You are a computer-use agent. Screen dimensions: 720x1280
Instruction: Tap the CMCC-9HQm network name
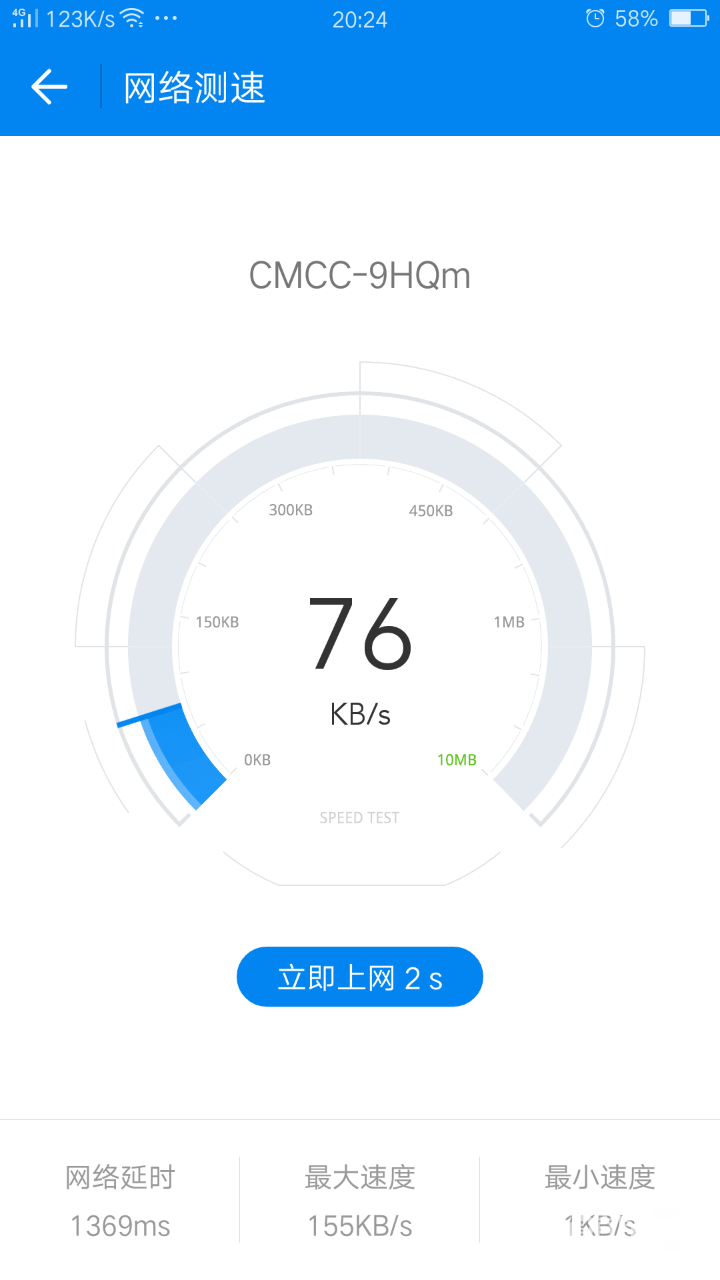[359, 275]
